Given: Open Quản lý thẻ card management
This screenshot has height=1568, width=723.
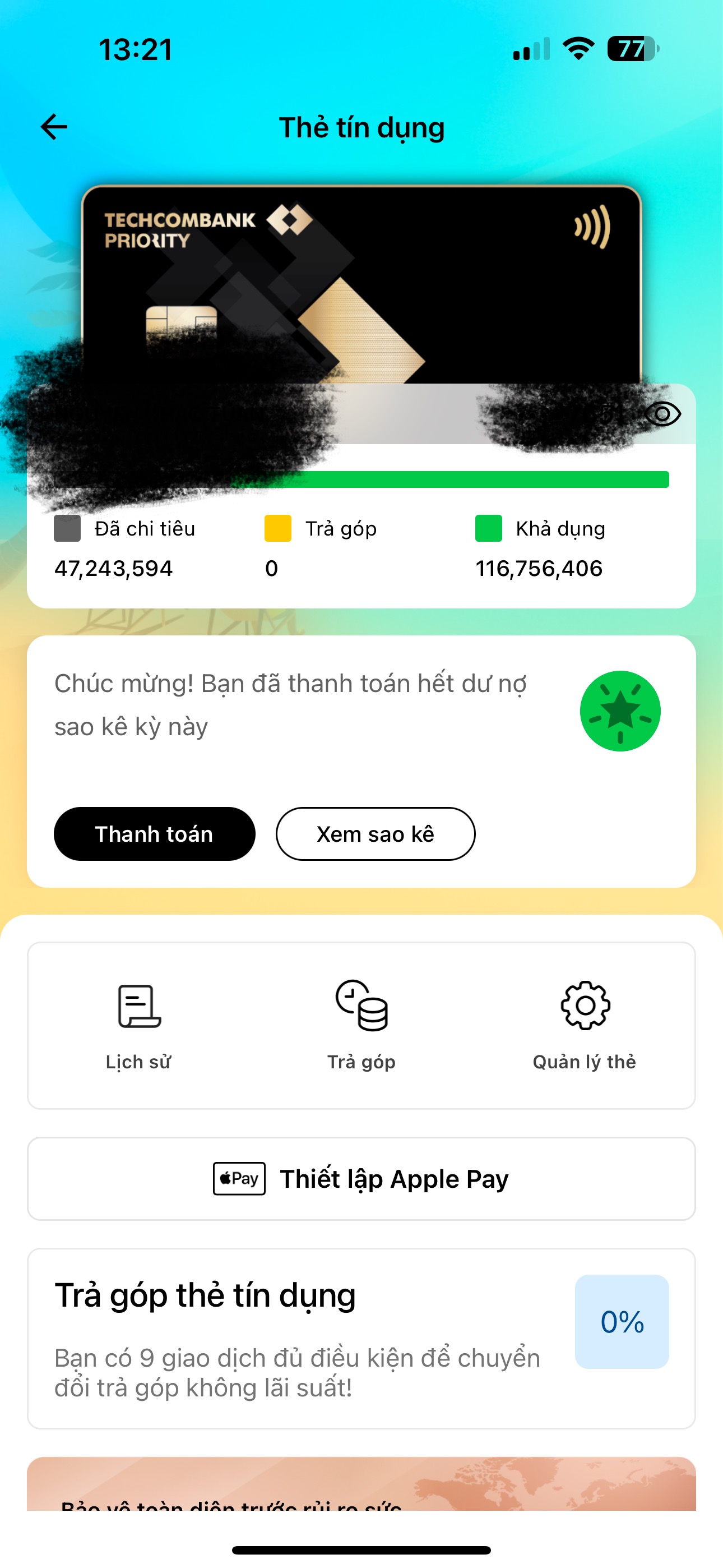Looking at the screenshot, I should [584, 1024].
